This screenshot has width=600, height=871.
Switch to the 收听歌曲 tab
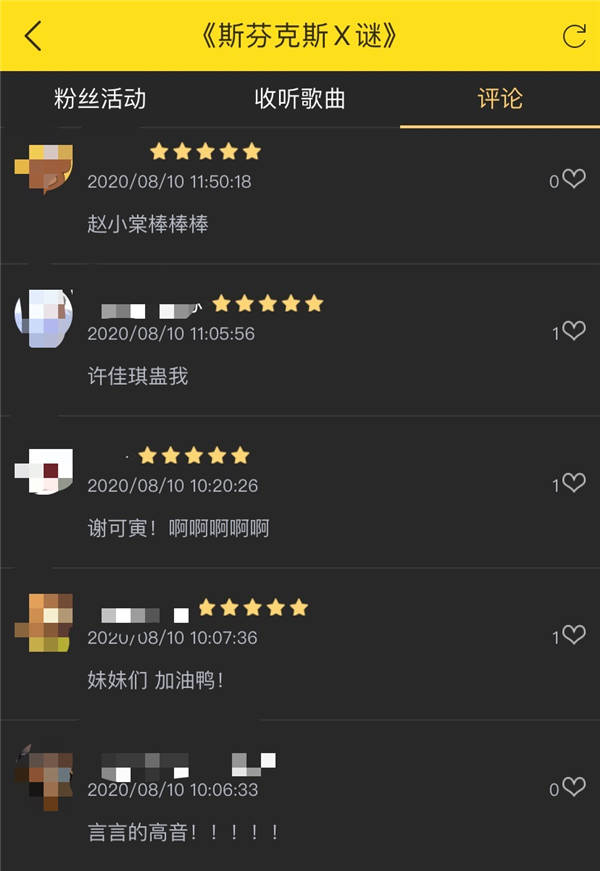tap(300, 99)
